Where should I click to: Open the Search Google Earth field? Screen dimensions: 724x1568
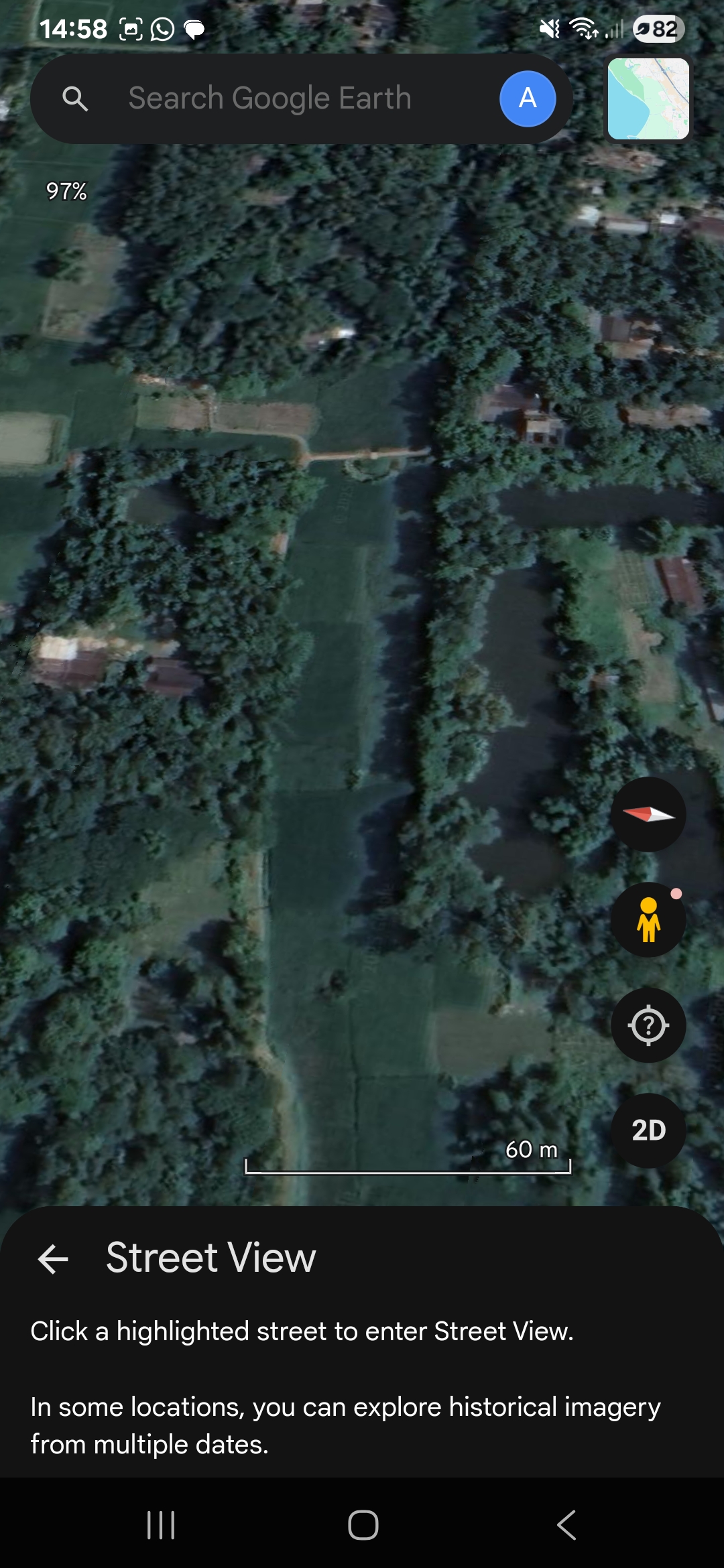pos(268,99)
